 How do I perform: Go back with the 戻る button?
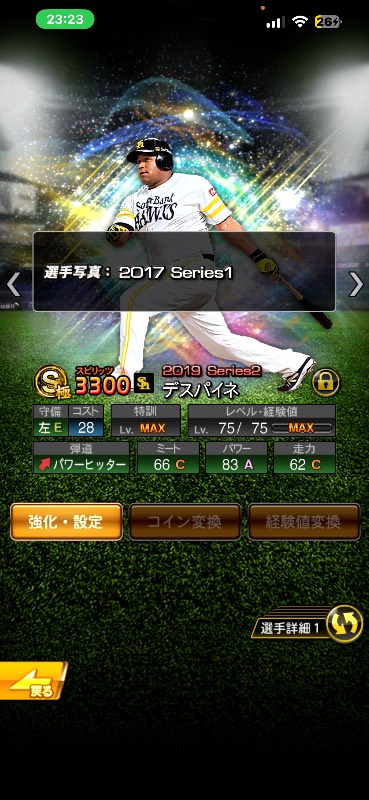coord(33,681)
